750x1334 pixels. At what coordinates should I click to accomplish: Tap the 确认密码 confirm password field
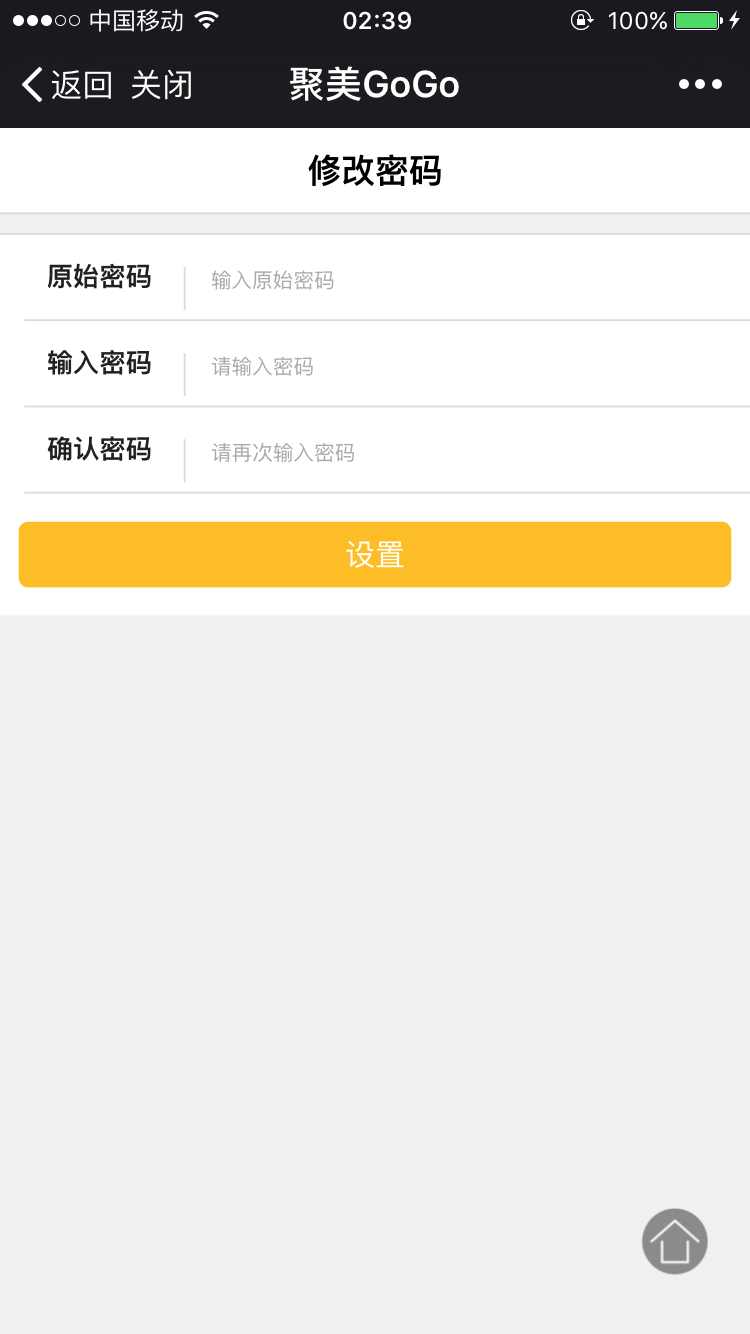tap(468, 453)
